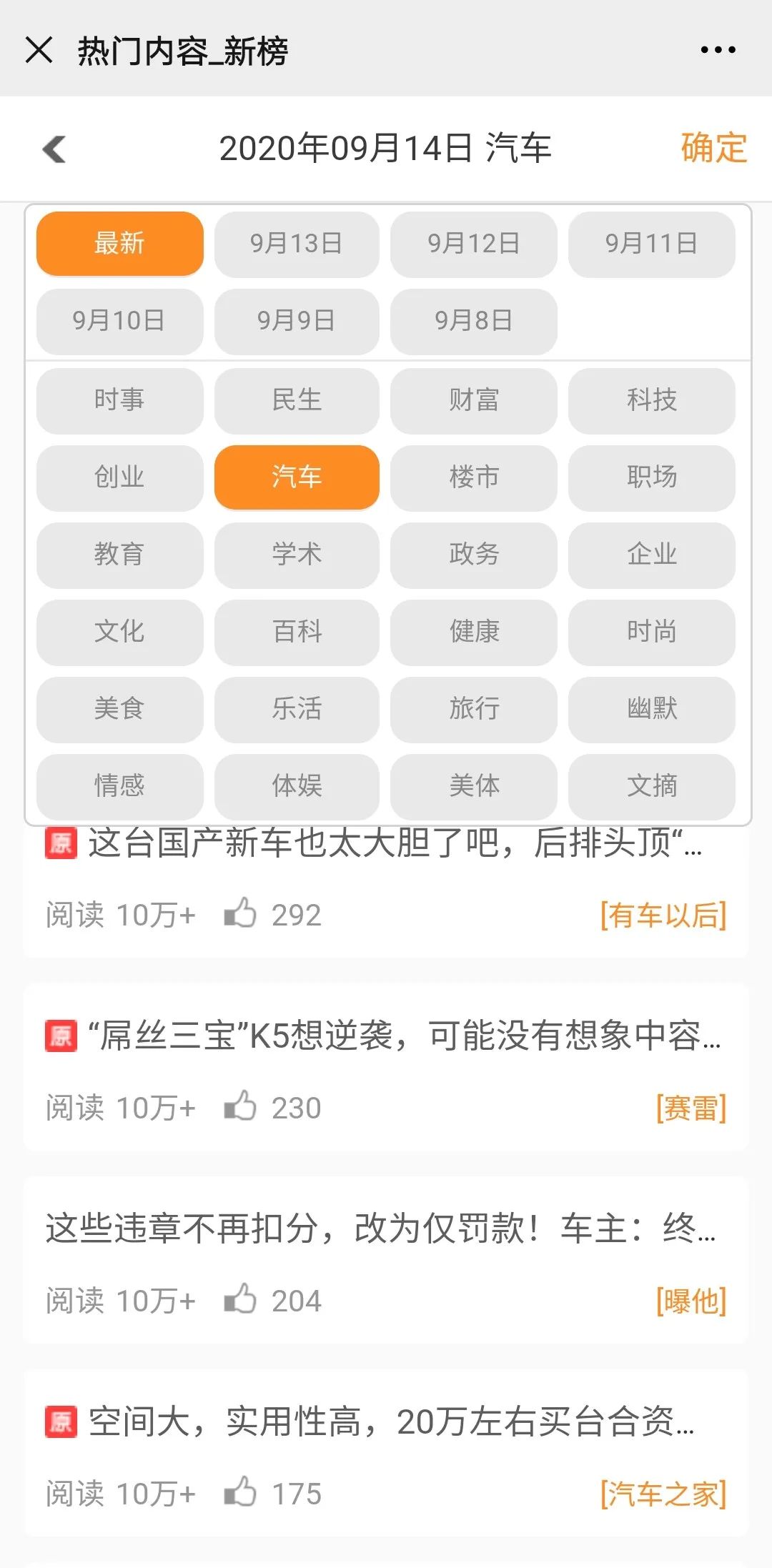Viewport: 772px width, 1568px height.
Task: Open the 这些违章不再扣分 article
Action: (x=379, y=1229)
